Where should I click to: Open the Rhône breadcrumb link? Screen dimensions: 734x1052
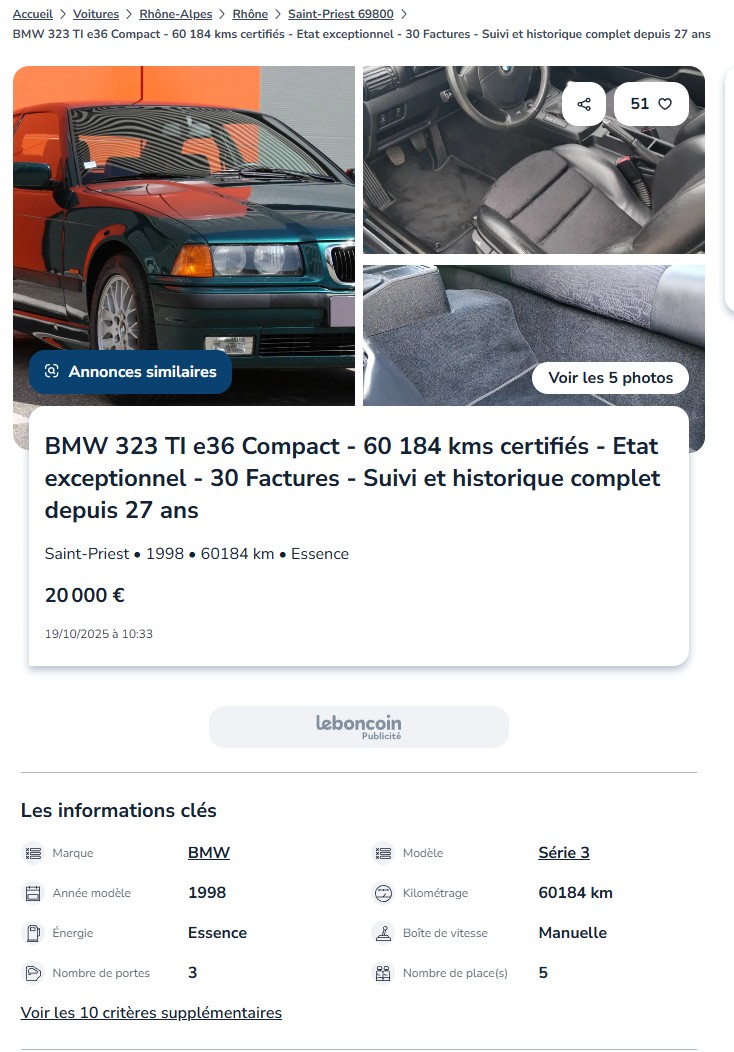250,14
